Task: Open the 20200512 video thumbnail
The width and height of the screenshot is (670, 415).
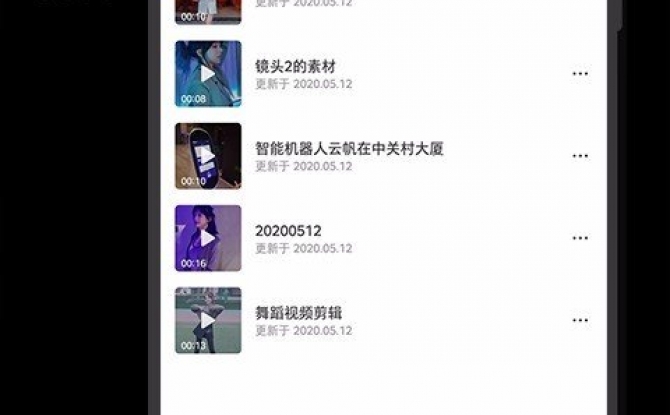Action: 208,238
